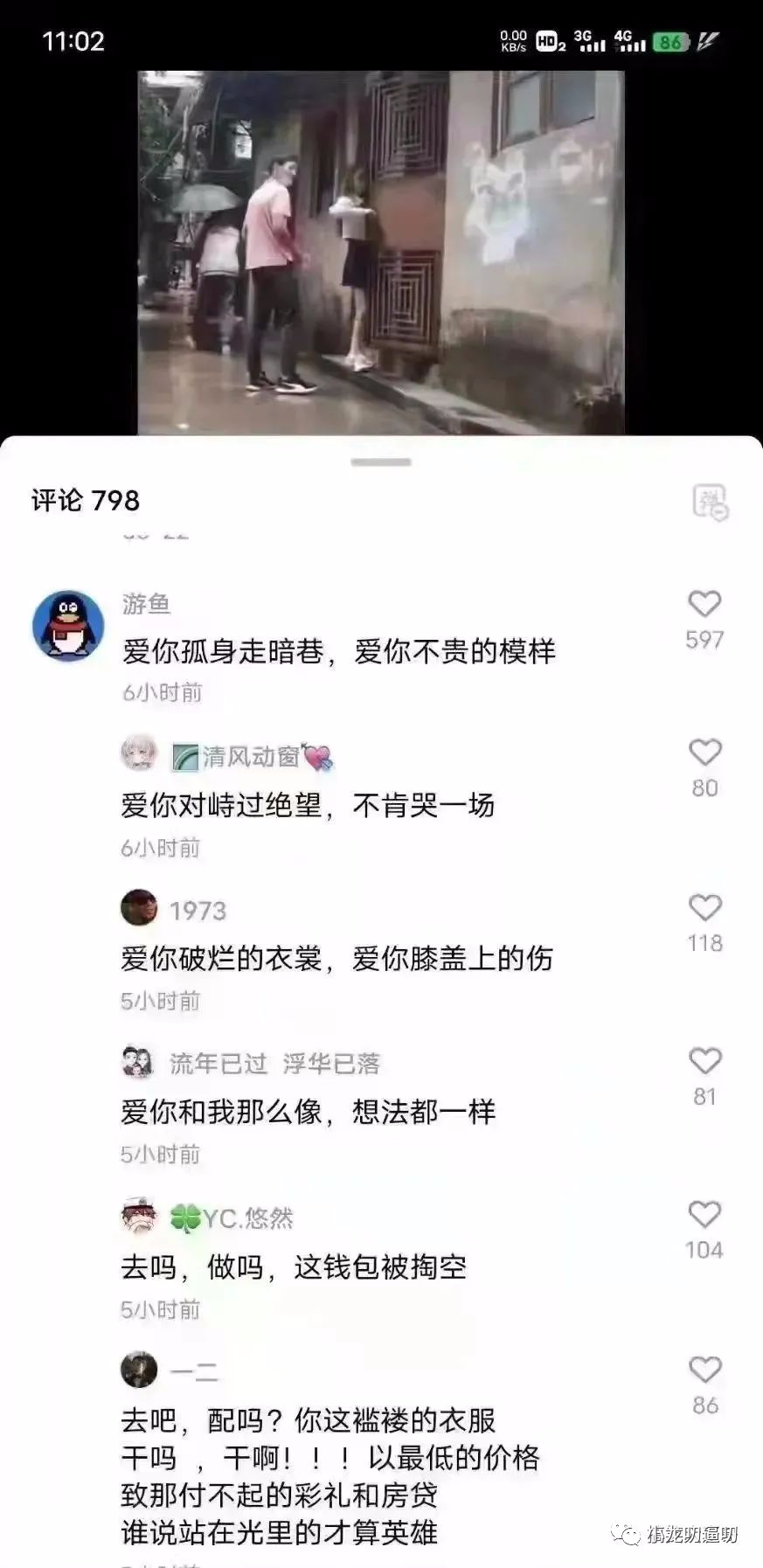Viewport: 763px width, 1568px height.
Task: Toggle the danmaku icon beside 评论 798
Action: [x=709, y=503]
